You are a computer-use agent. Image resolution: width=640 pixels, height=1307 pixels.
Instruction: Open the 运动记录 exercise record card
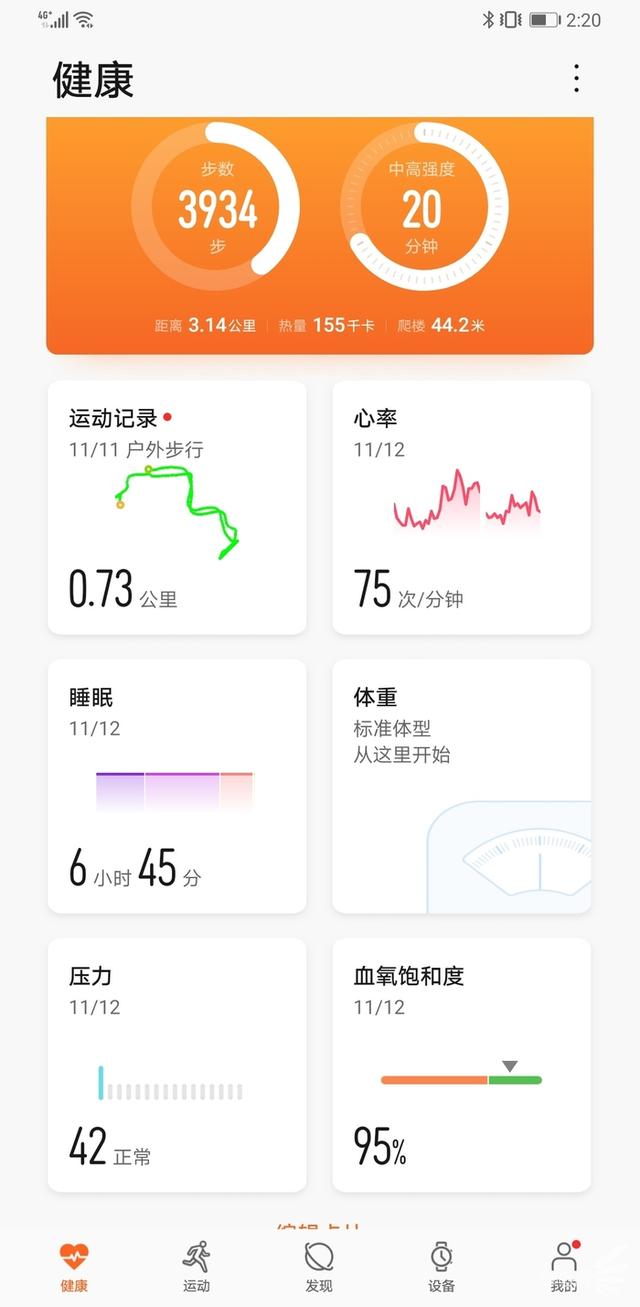[x=177, y=507]
